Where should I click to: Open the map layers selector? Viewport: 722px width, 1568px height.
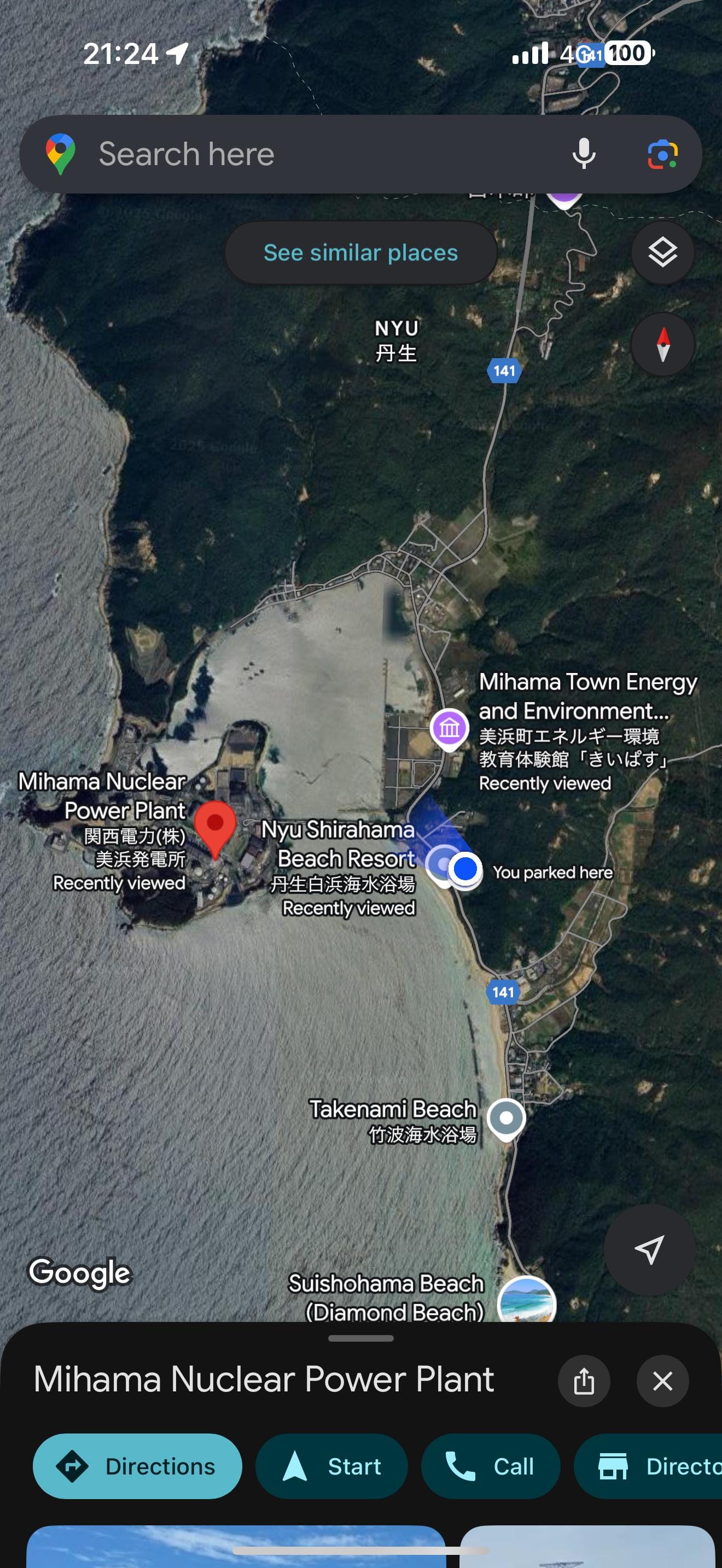pyautogui.click(x=662, y=253)
